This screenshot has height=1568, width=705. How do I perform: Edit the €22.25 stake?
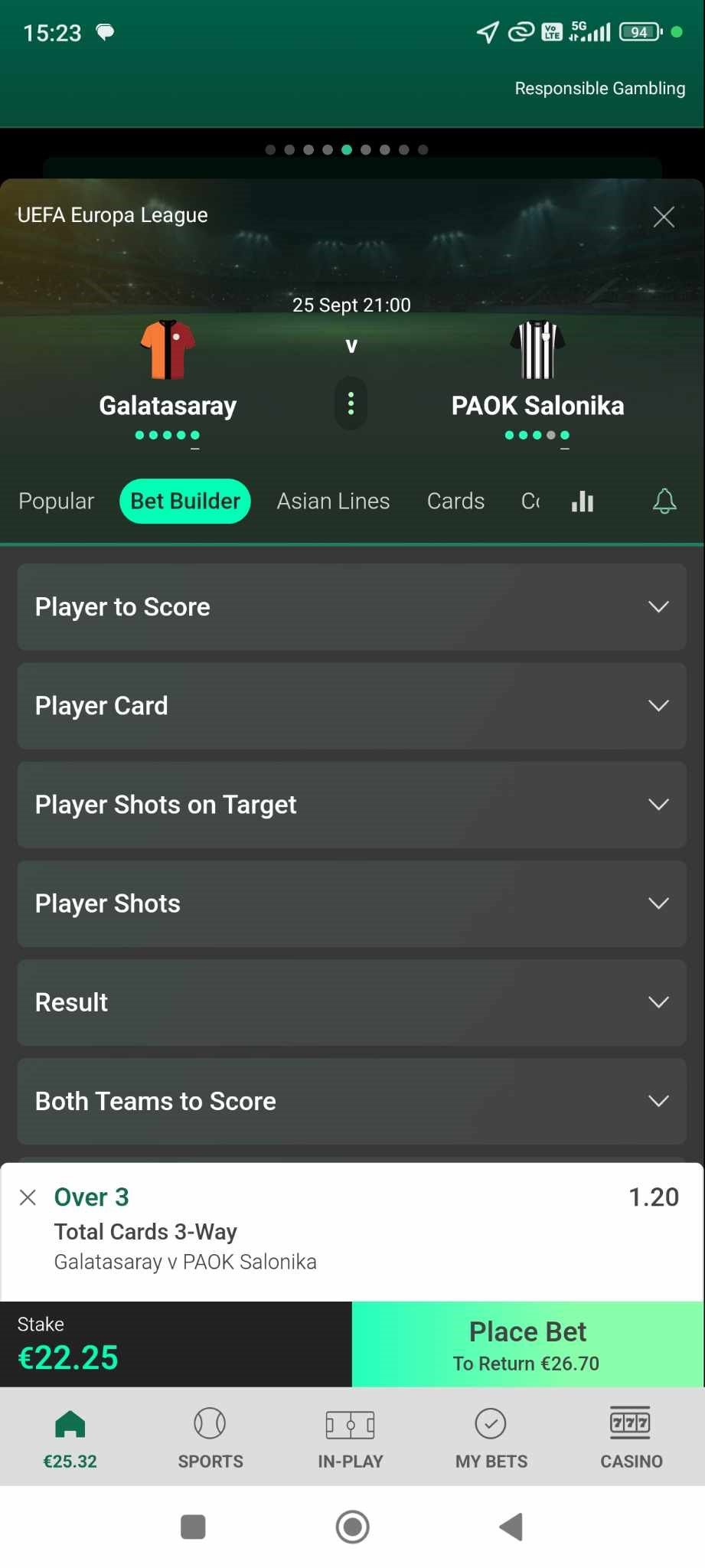tap(176, 1344)
